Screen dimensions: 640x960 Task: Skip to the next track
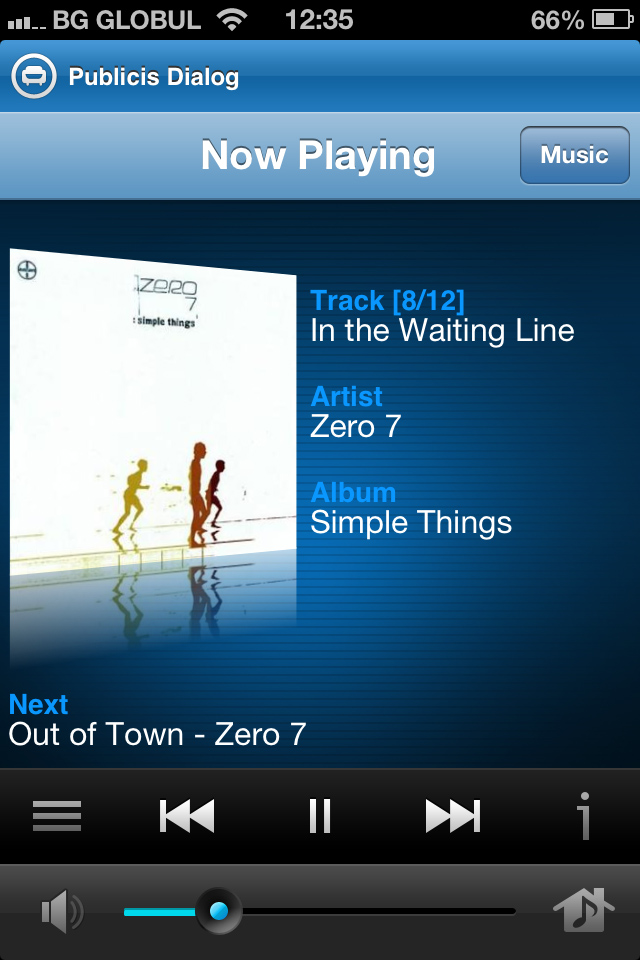tap(453, 816)
